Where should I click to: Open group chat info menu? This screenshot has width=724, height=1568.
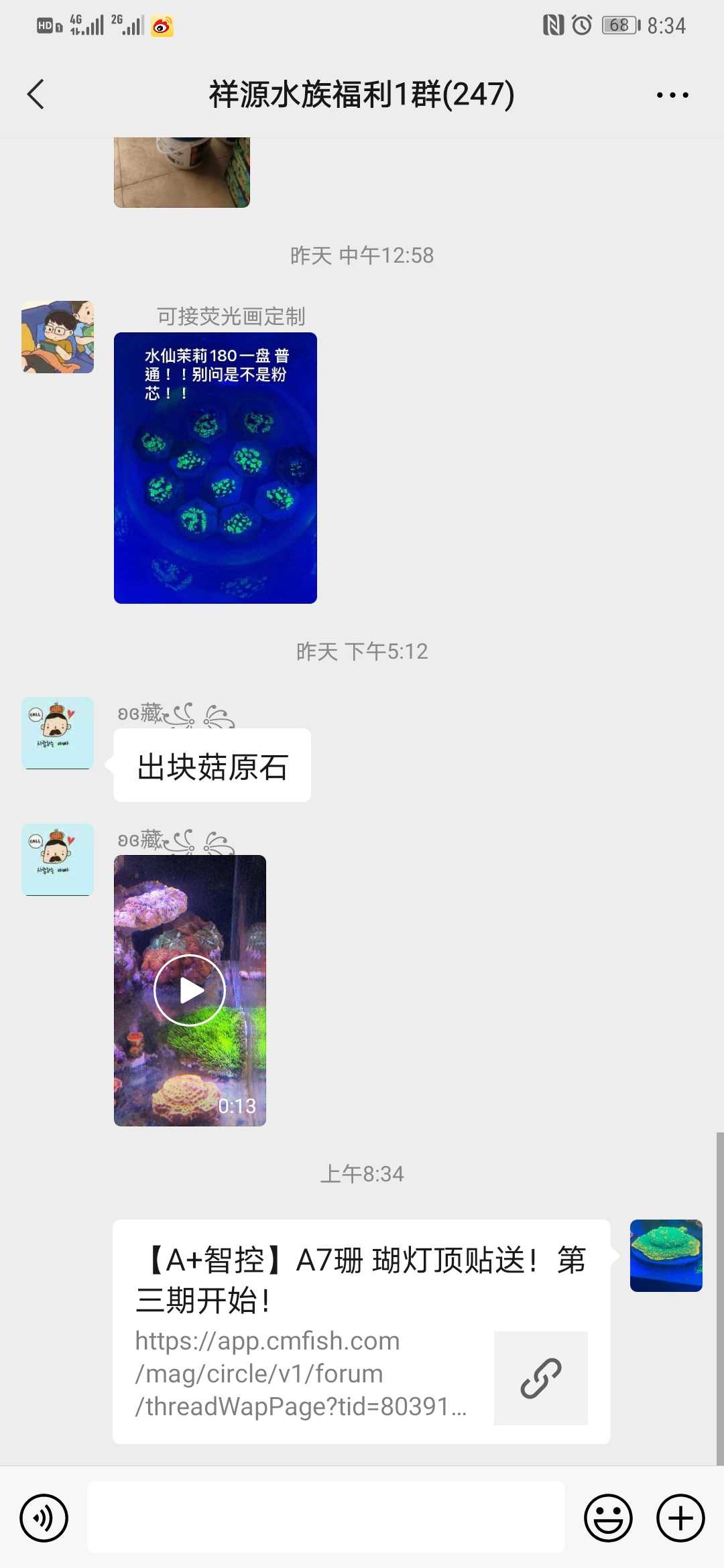[x=672, y=95]
